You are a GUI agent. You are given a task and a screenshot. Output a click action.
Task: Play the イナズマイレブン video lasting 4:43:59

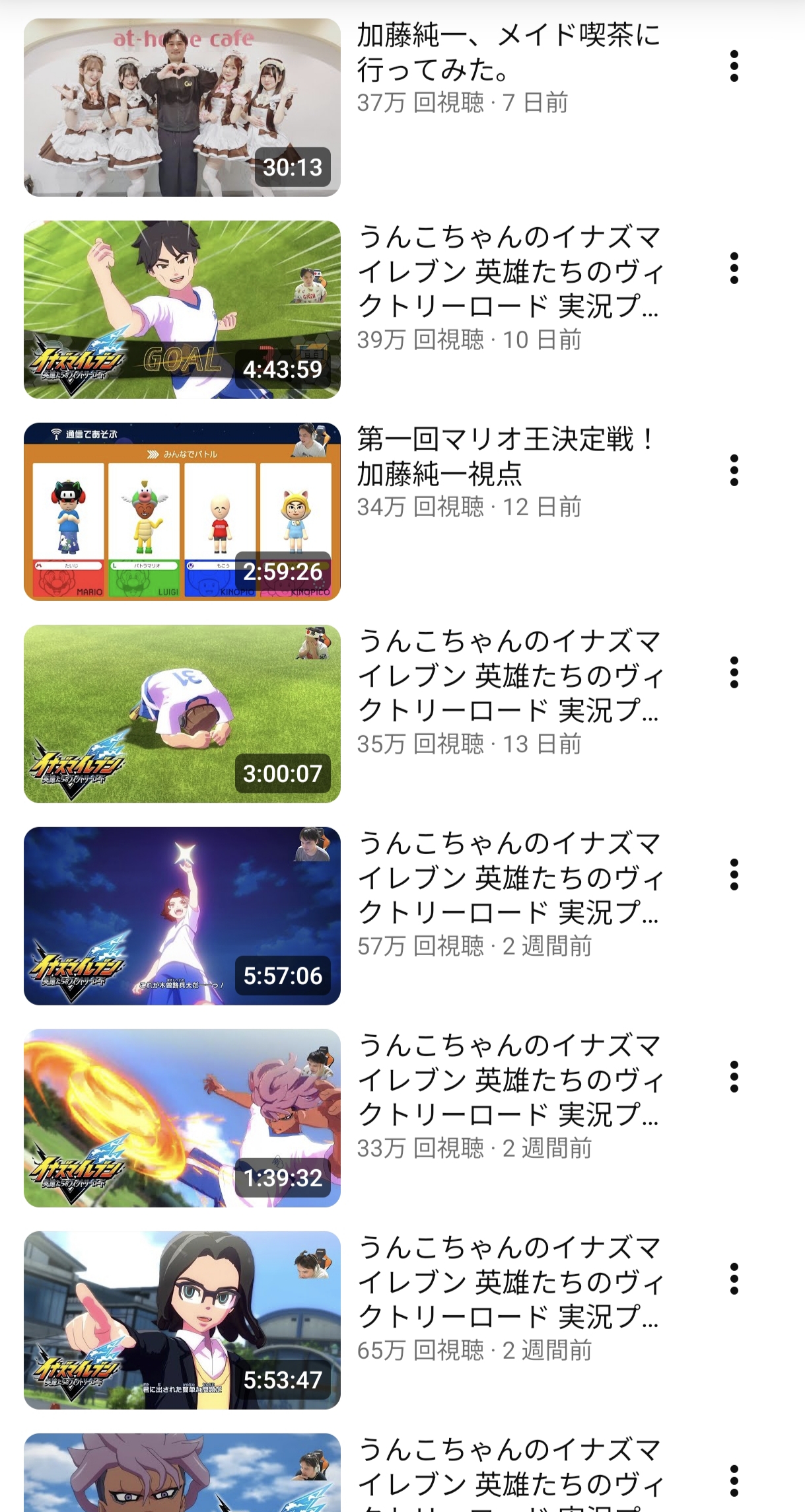(x=182, y=309)
